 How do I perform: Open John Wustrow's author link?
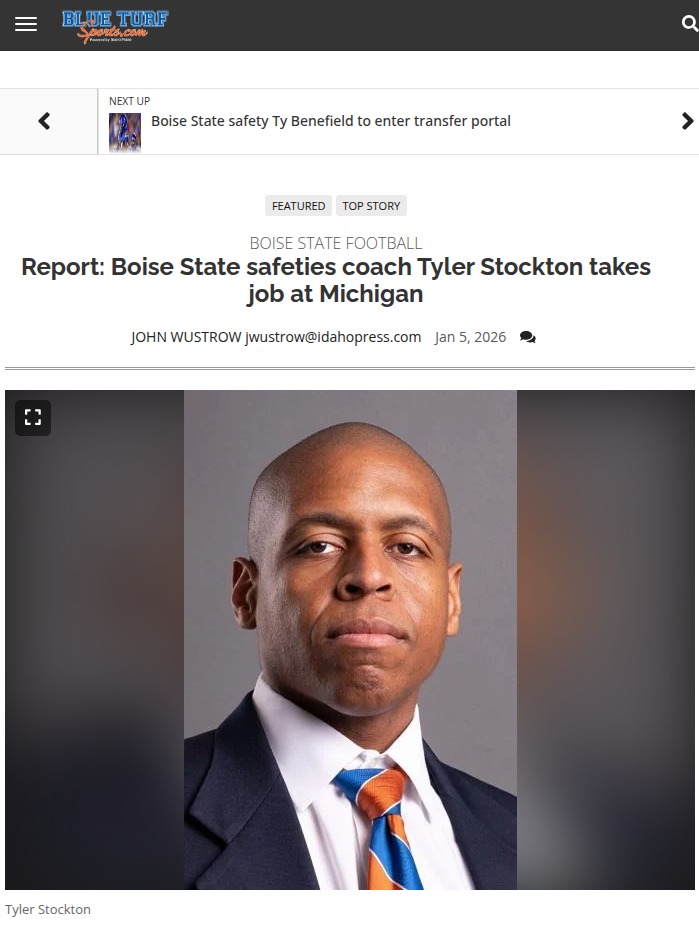click(186, 337)
